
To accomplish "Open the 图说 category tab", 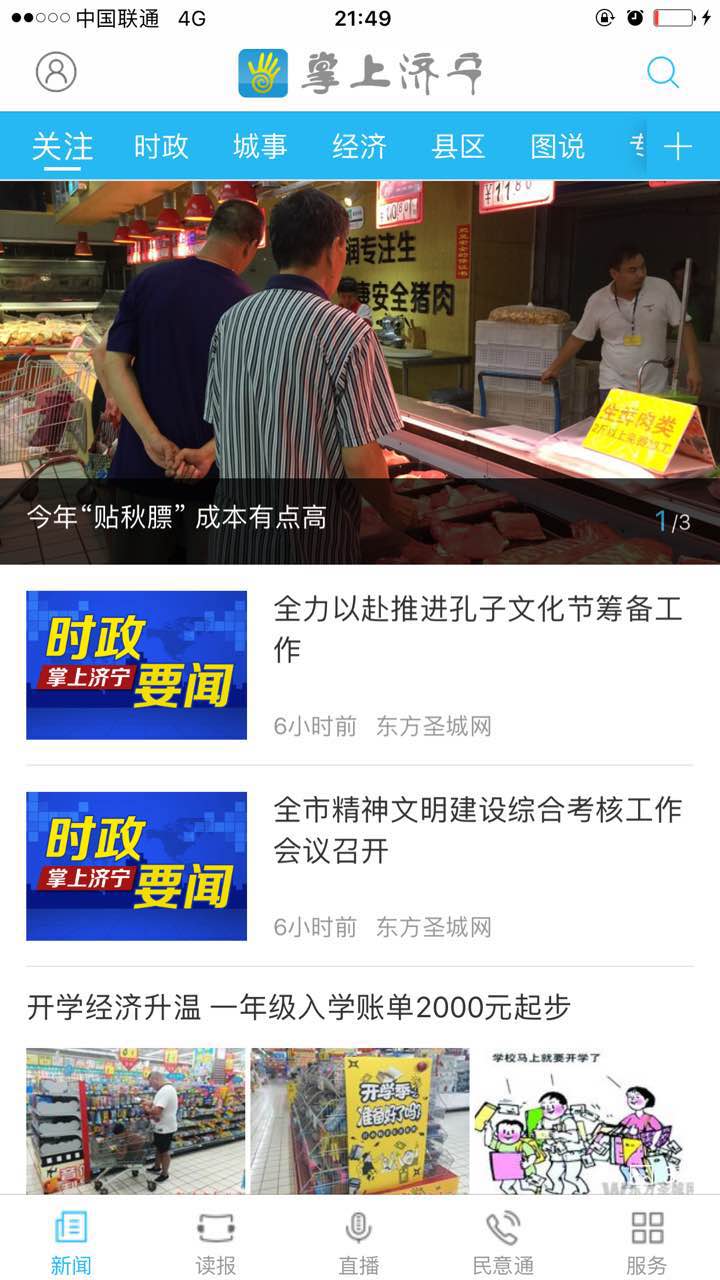I will click(x=557, y=147).
